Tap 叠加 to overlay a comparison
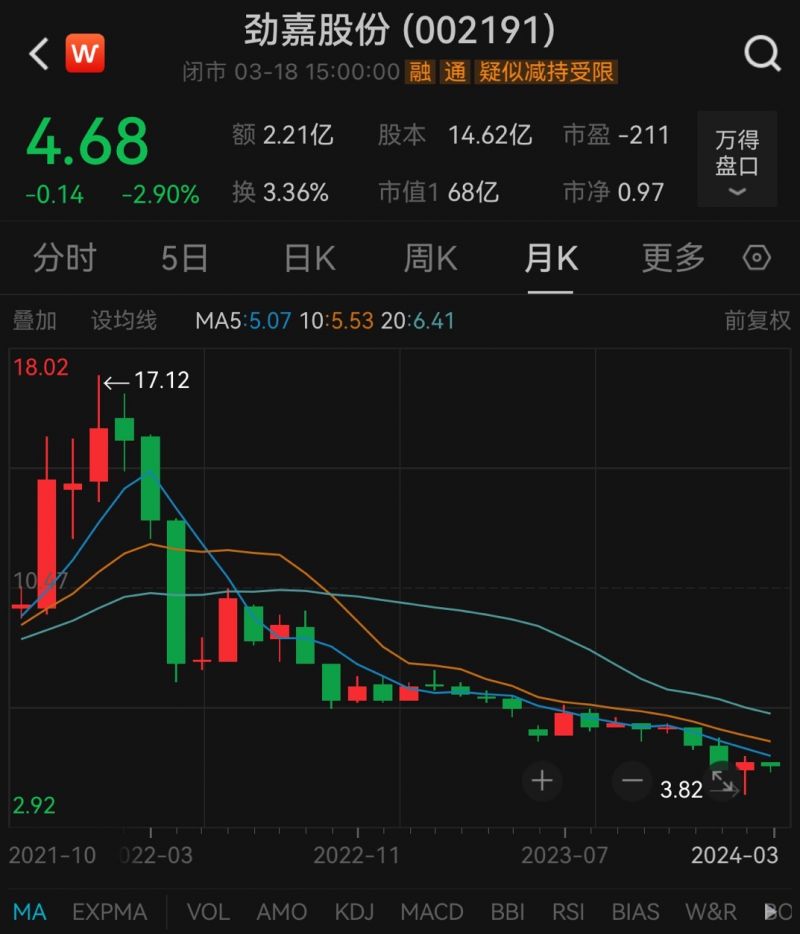Viewport: 800px width, 934px height. 35,321
